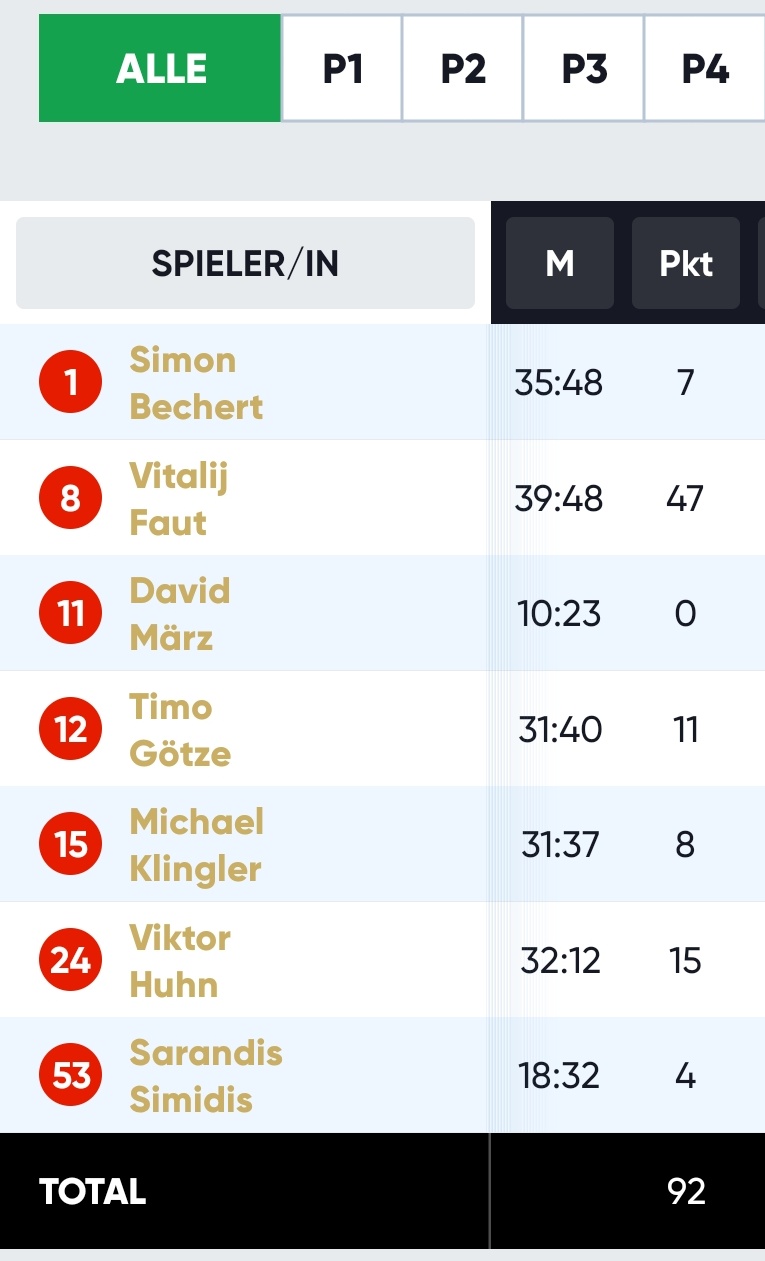Image resolution: width=765 pixels, height=1261 pixels.
Task: Switch to the P1 period tab
Action: 342,69
